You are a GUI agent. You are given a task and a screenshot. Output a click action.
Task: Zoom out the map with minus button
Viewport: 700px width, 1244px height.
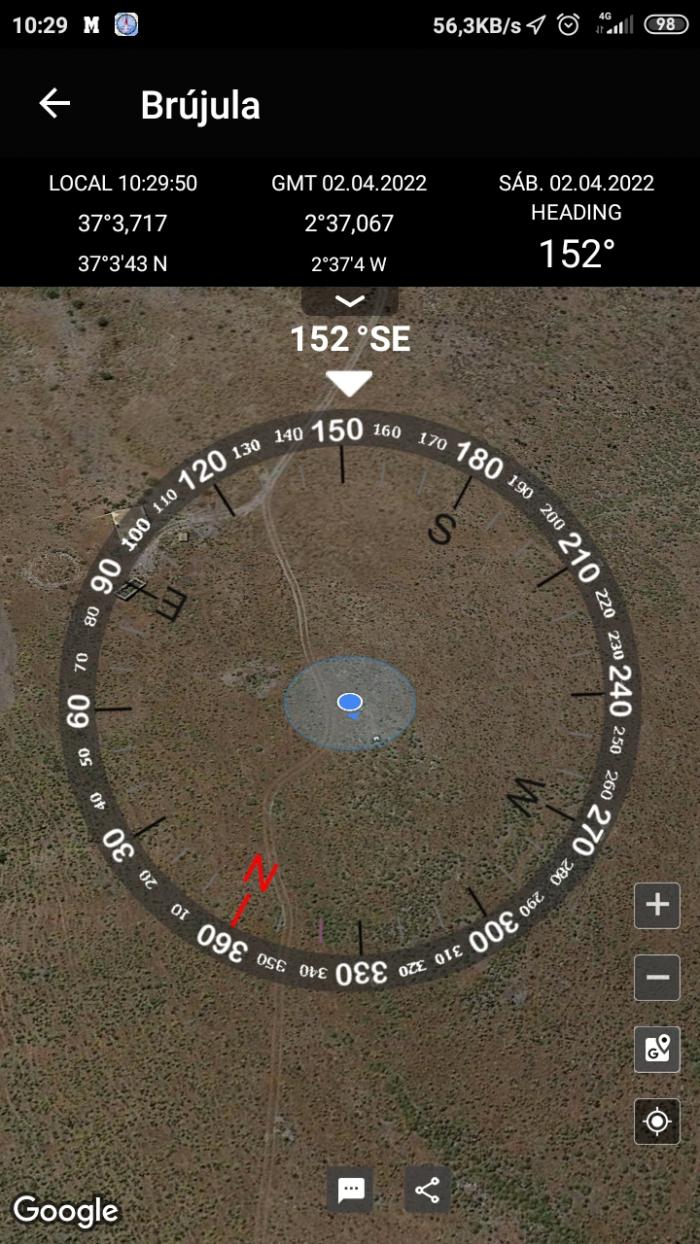(x=657, y=977)
